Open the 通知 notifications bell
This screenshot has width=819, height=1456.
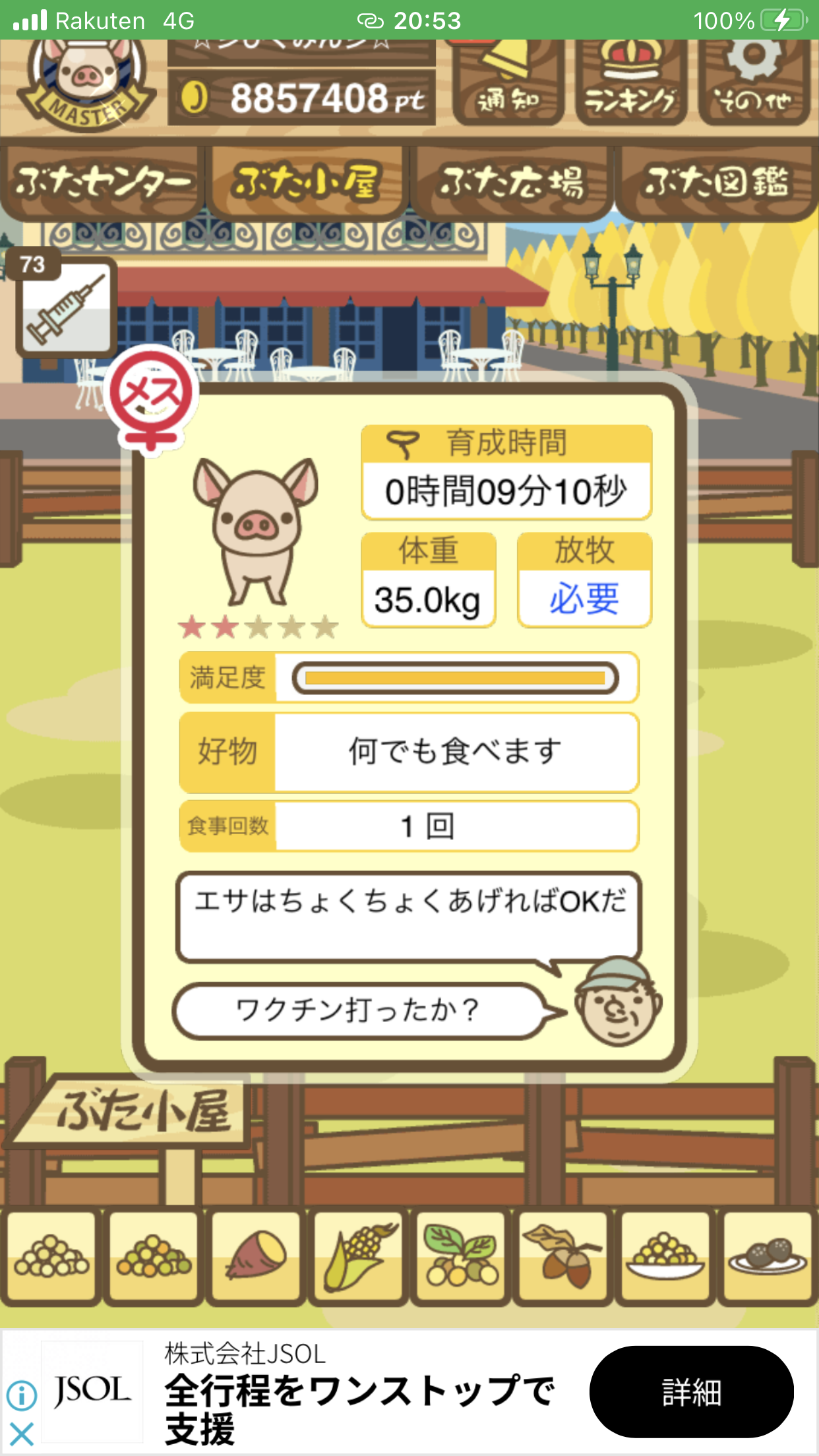point(508,82)
